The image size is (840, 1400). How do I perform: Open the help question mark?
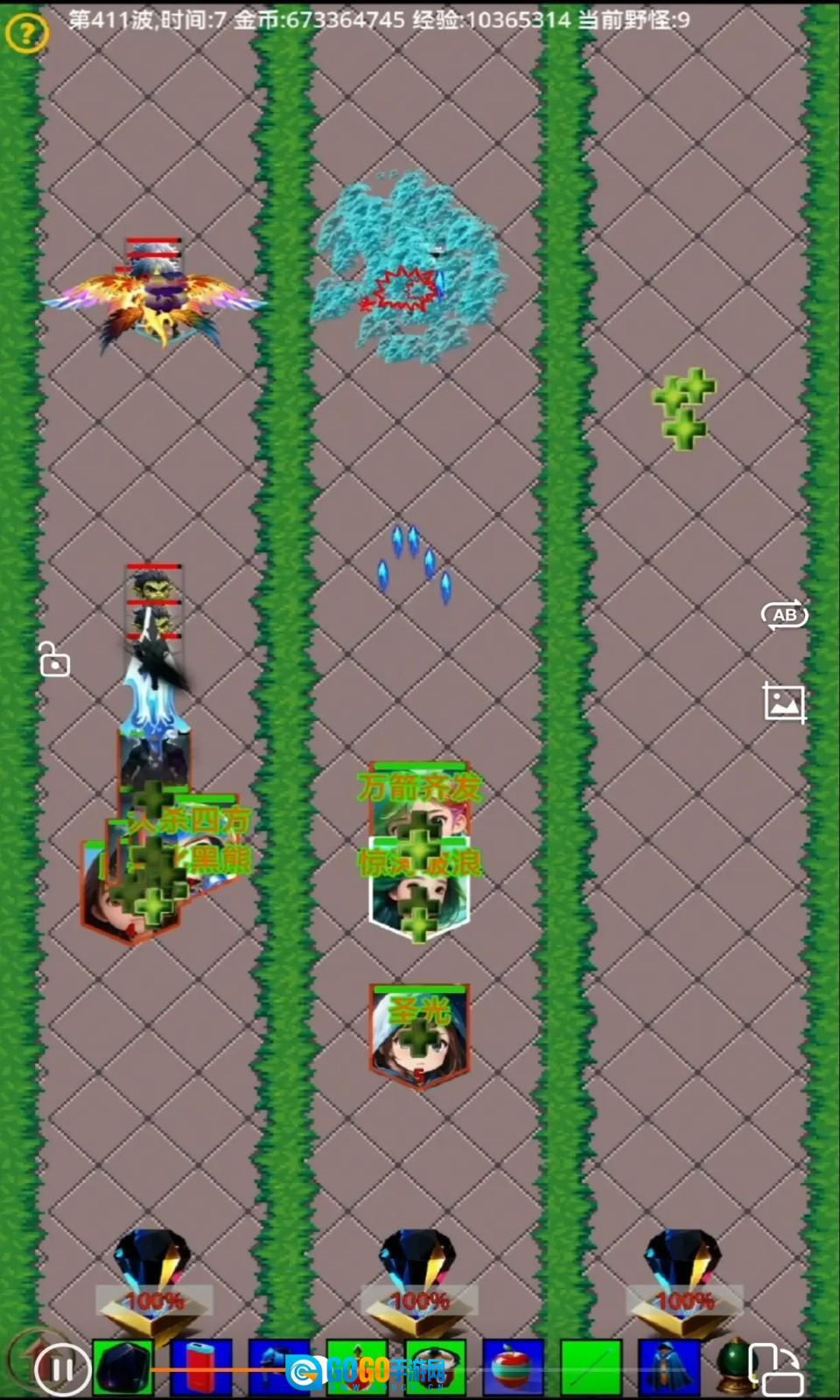click(27, 33)
